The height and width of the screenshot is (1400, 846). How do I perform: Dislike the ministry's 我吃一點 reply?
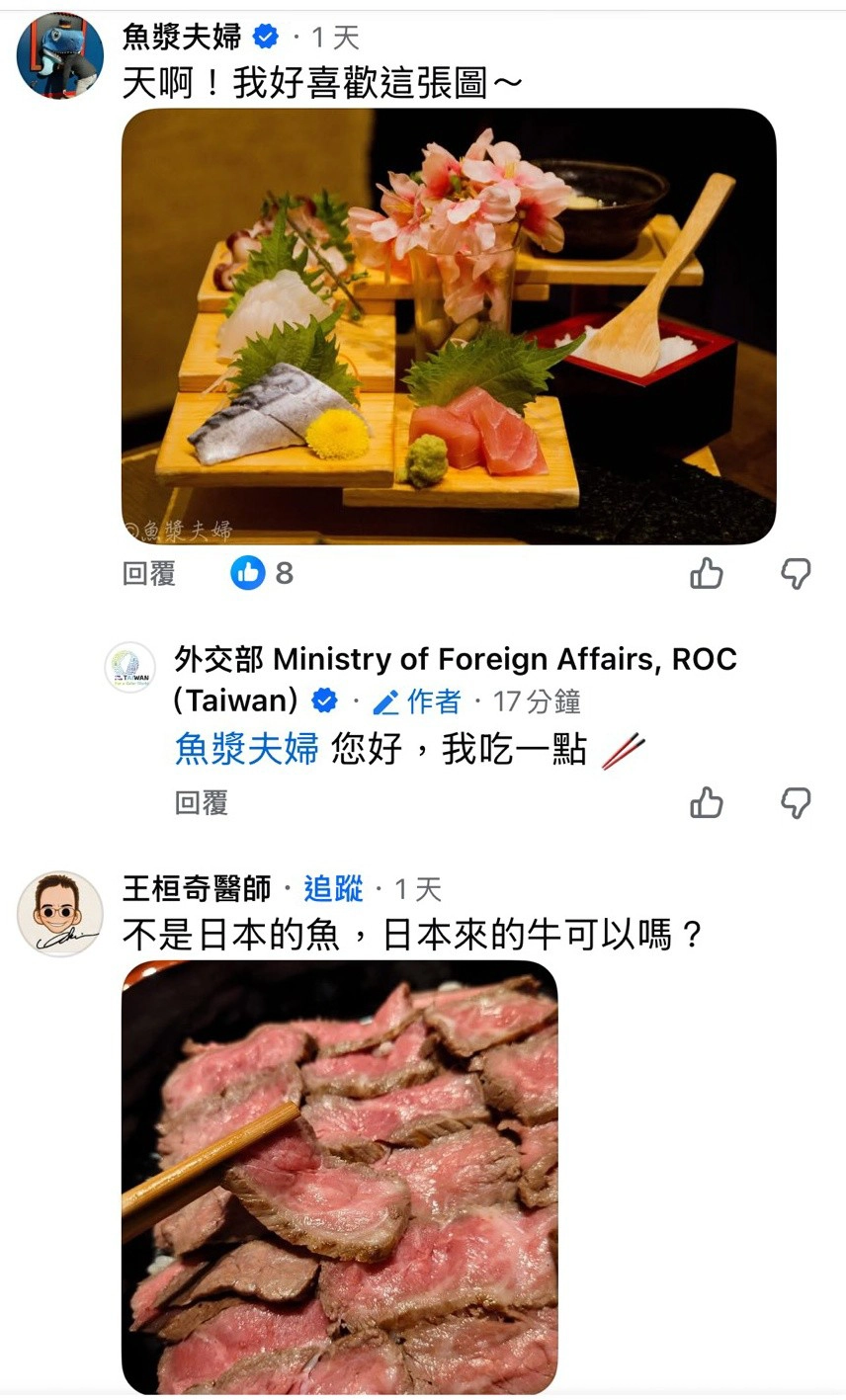[796, 802]
